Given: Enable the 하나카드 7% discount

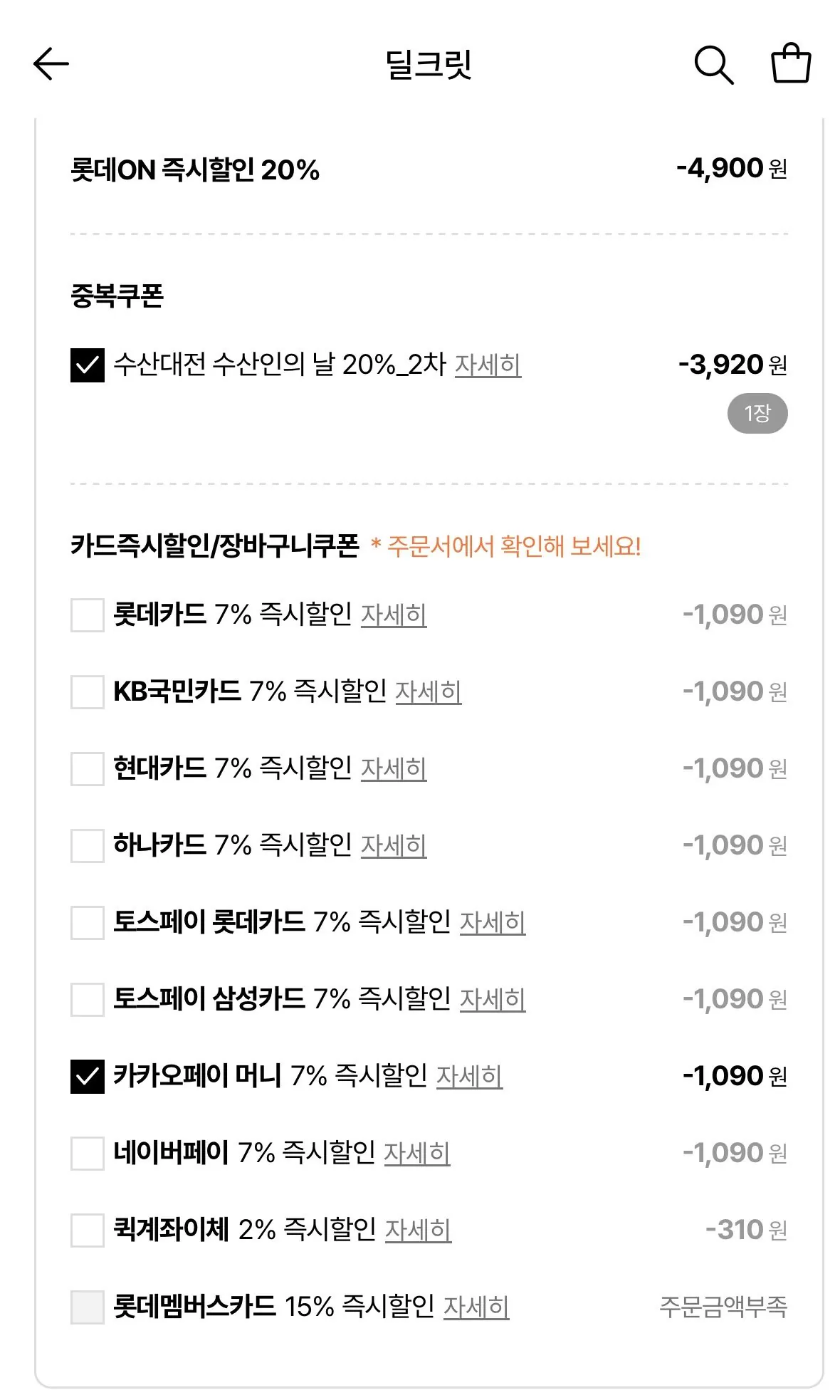Looking at the screenshot, I should click(x=87, y=845).
